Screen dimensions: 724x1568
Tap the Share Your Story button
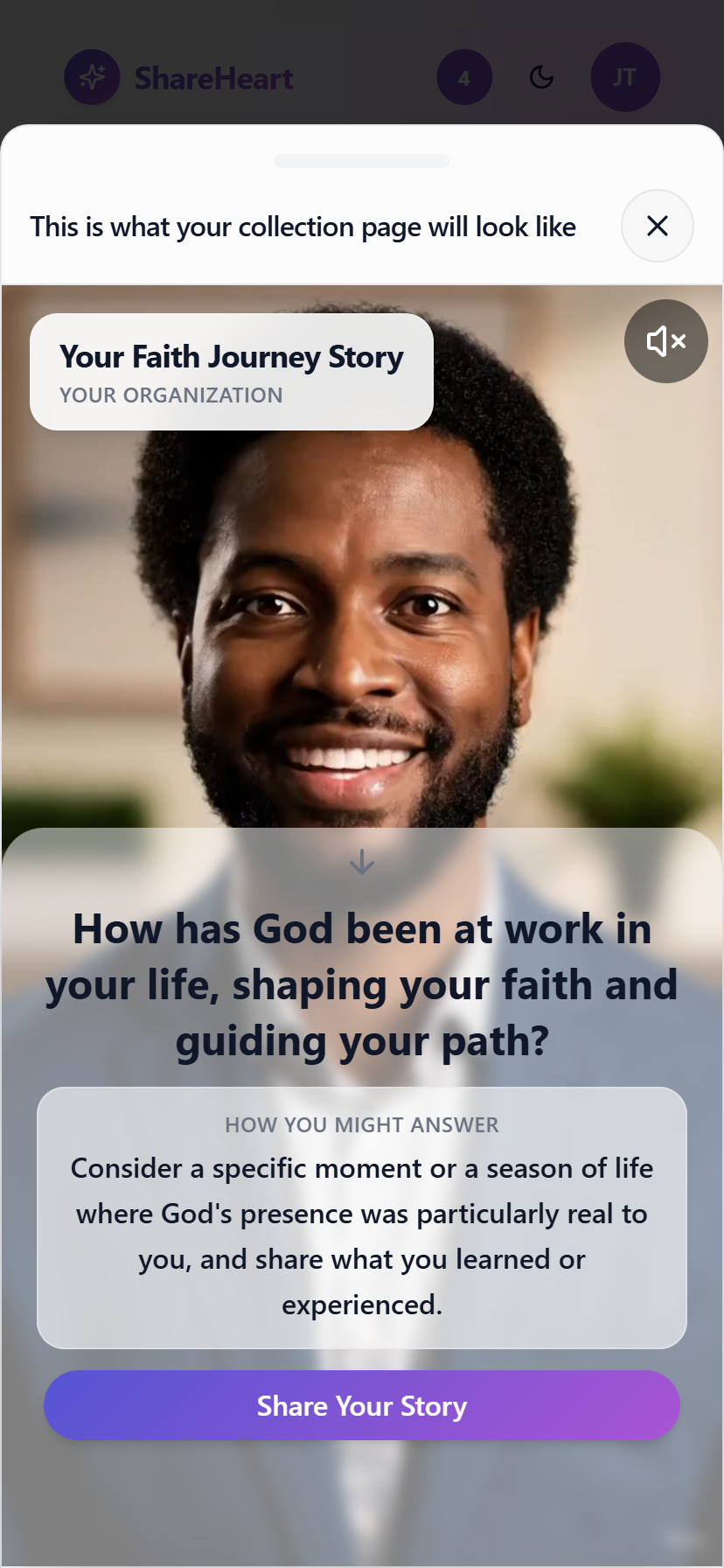pos(362,1405)
